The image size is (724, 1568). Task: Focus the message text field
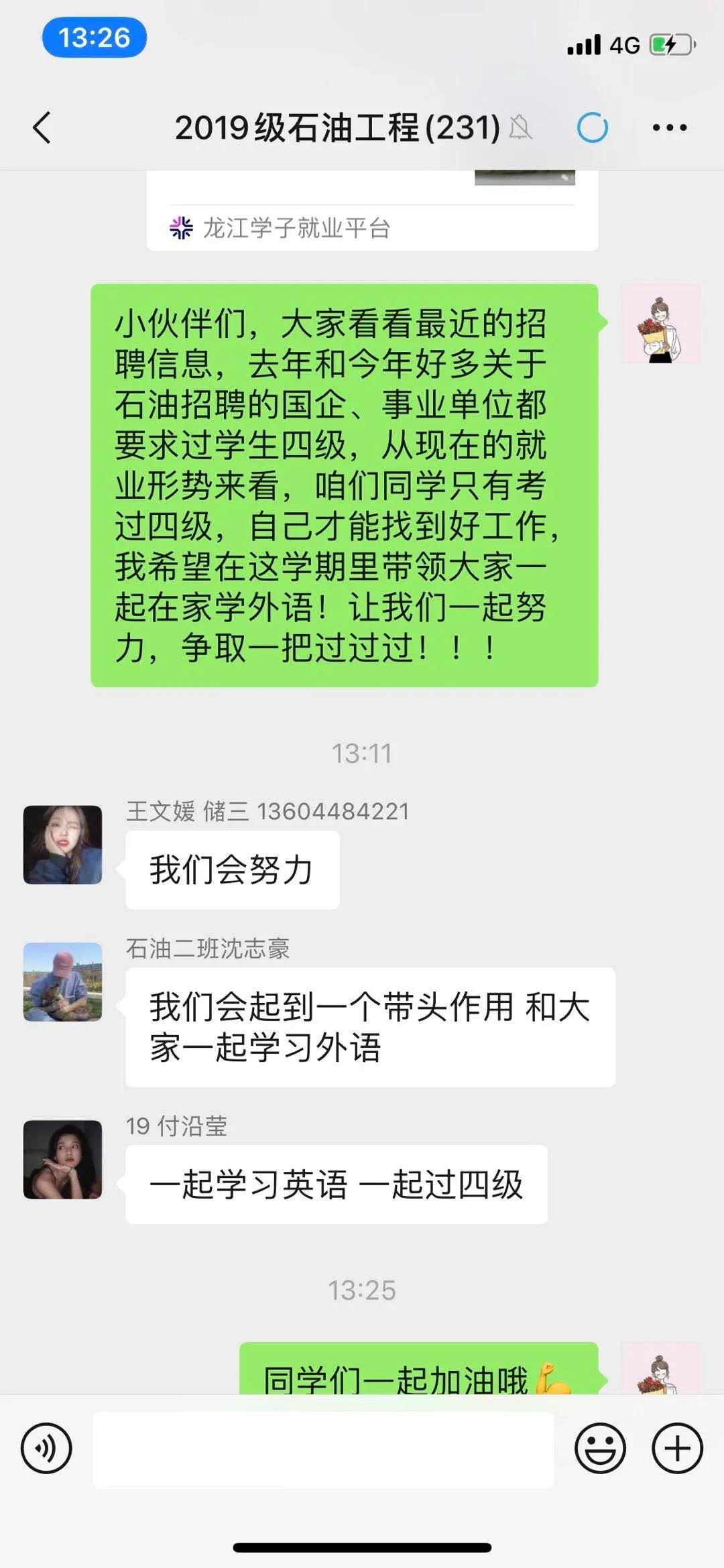(x=323, y=1449)
